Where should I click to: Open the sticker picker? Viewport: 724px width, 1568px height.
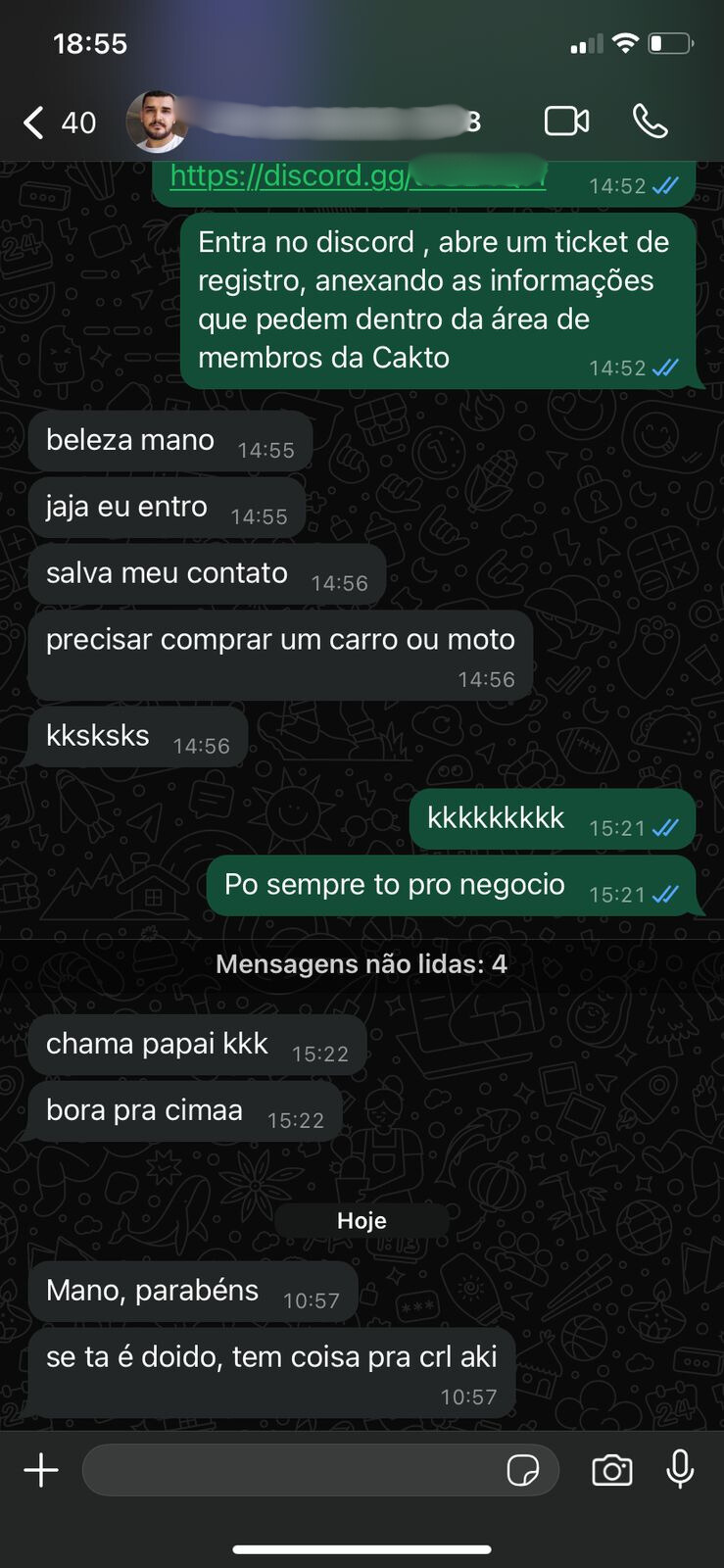pyautogui.click(x=523, y=1470)
